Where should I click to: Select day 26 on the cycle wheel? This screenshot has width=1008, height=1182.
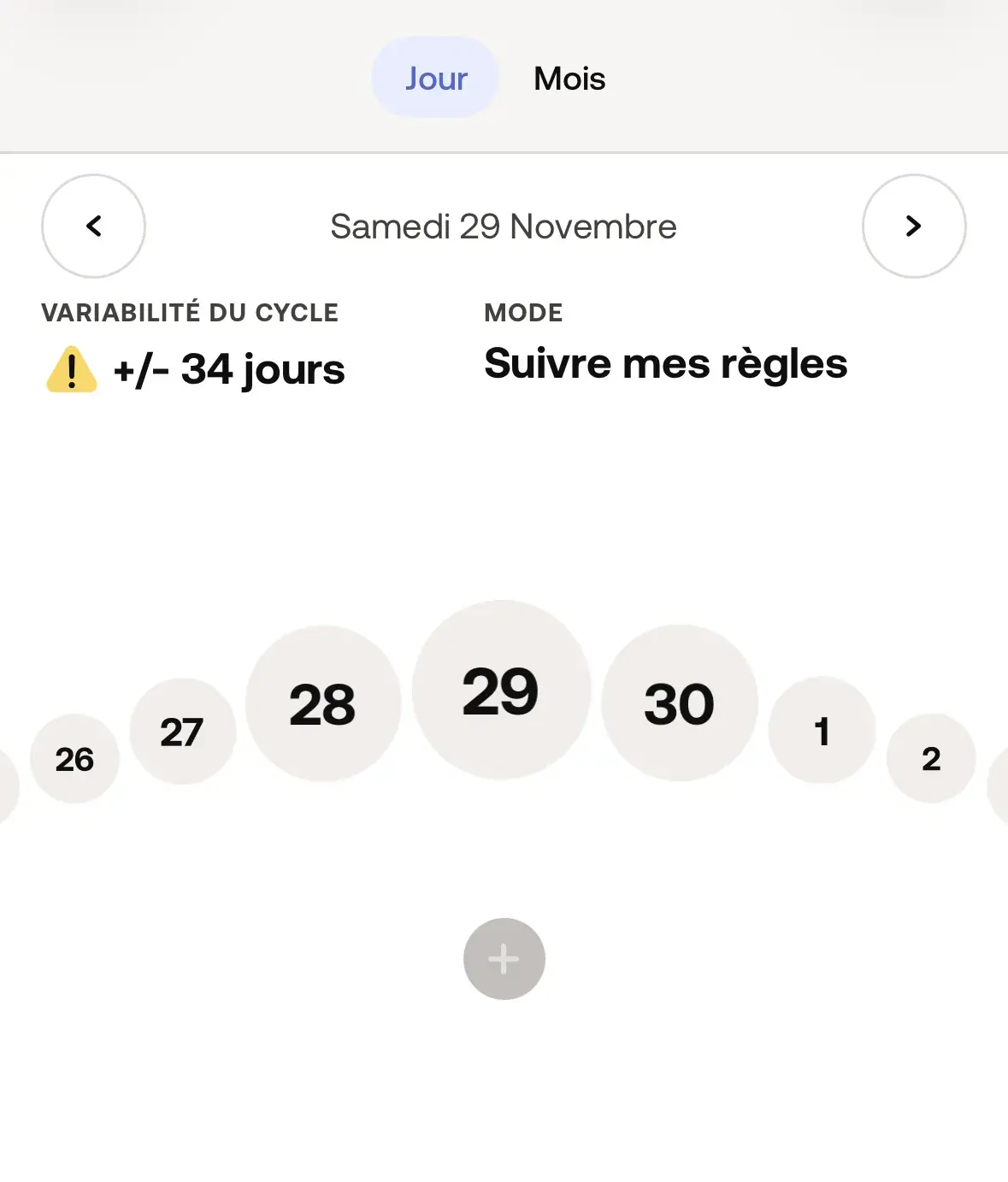click(74, 759)
